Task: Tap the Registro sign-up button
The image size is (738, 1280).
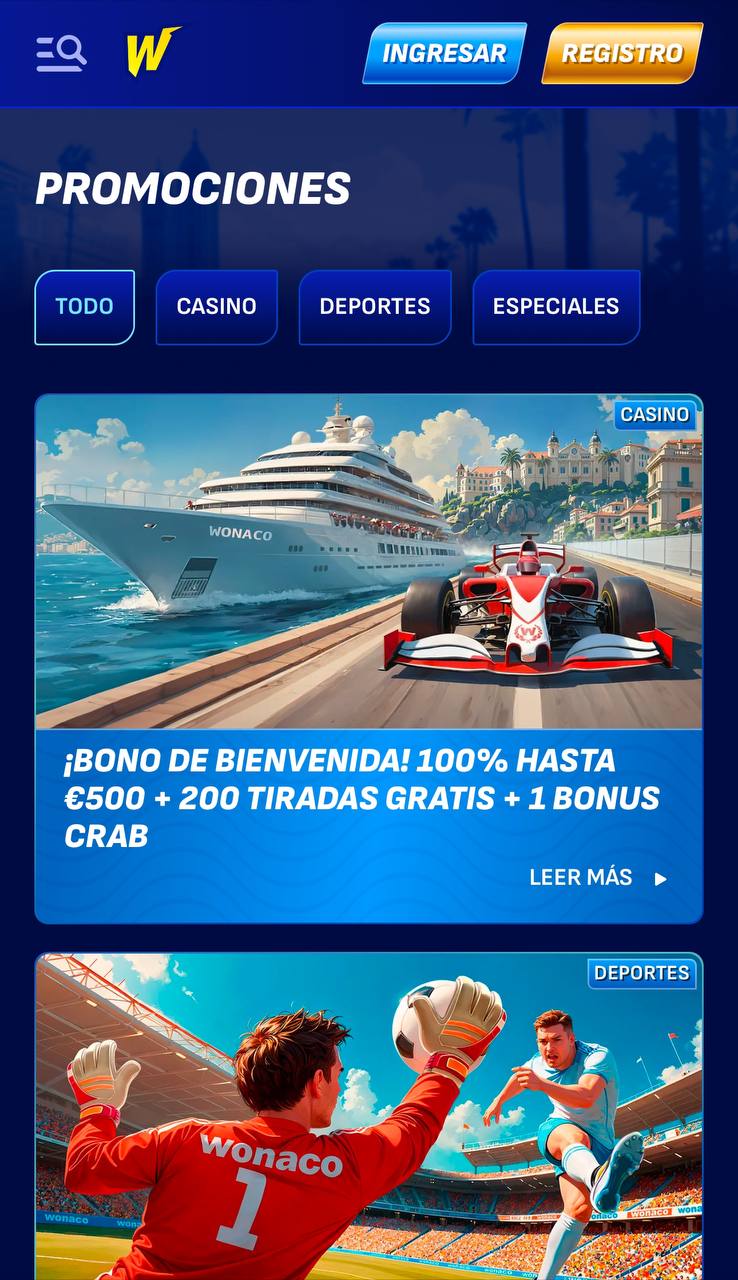Action: (622, 53)
